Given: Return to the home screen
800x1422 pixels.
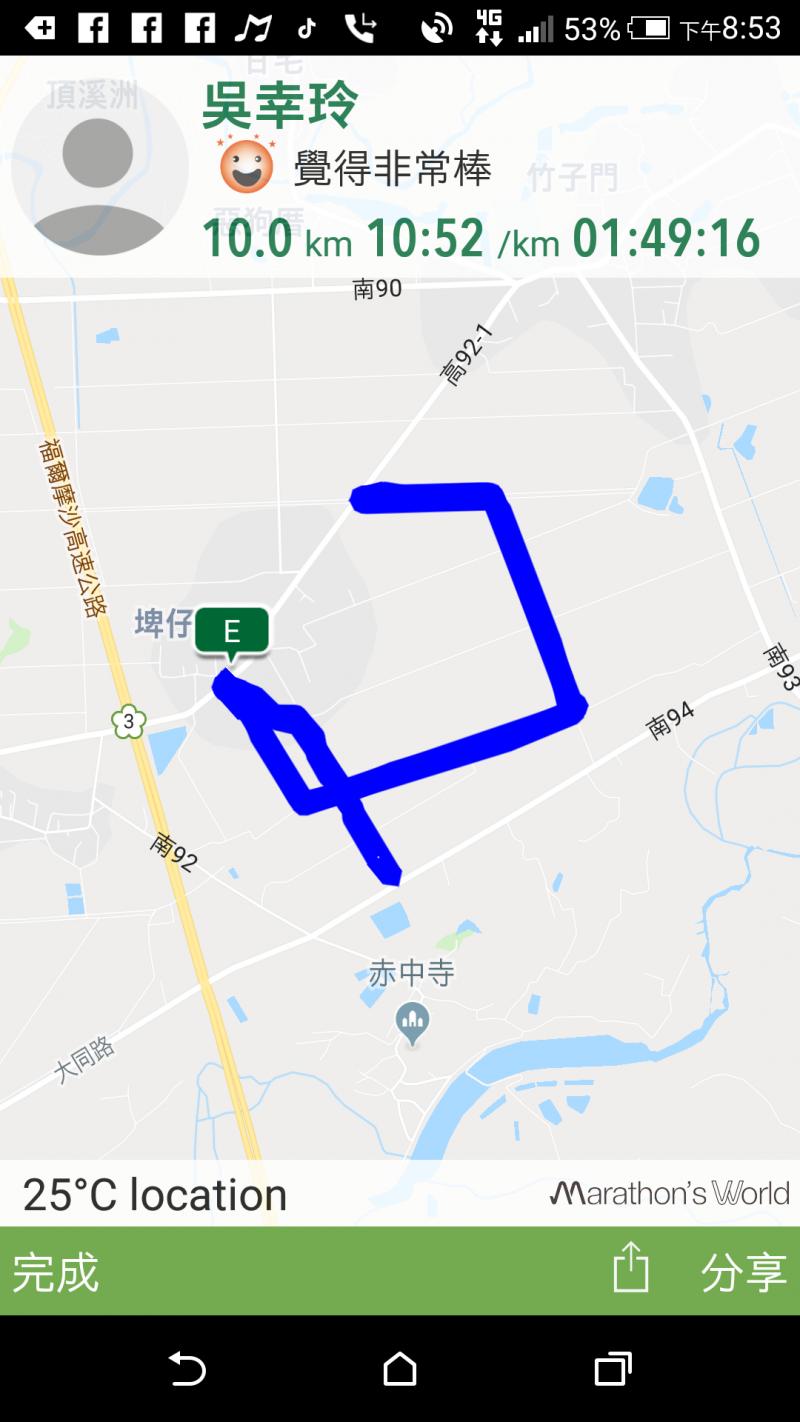Looking at the screenshot, I should coord(400,1369).
